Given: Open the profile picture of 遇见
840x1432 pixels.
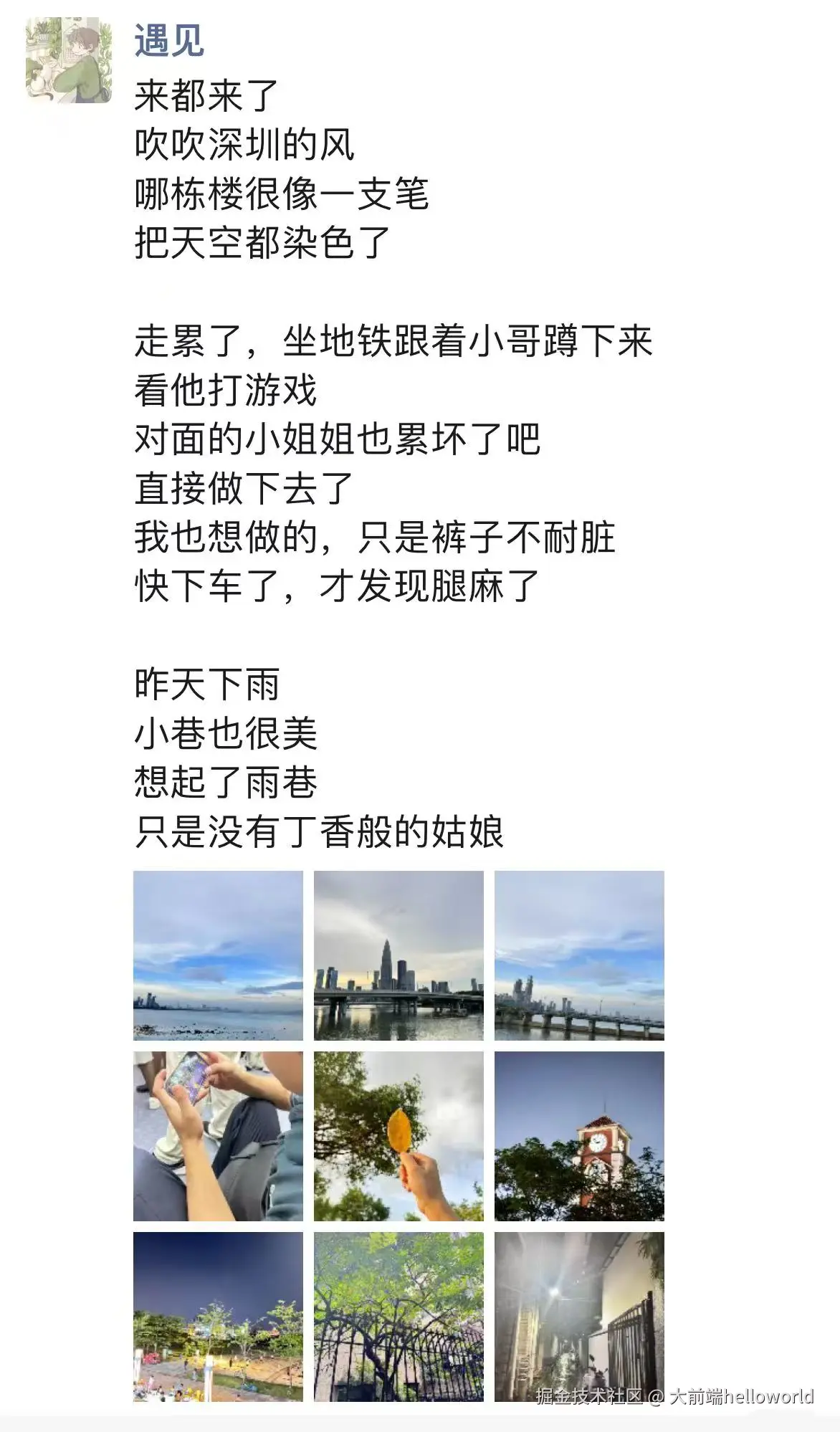Looking at the screenshot, I should tap(69, 60).
